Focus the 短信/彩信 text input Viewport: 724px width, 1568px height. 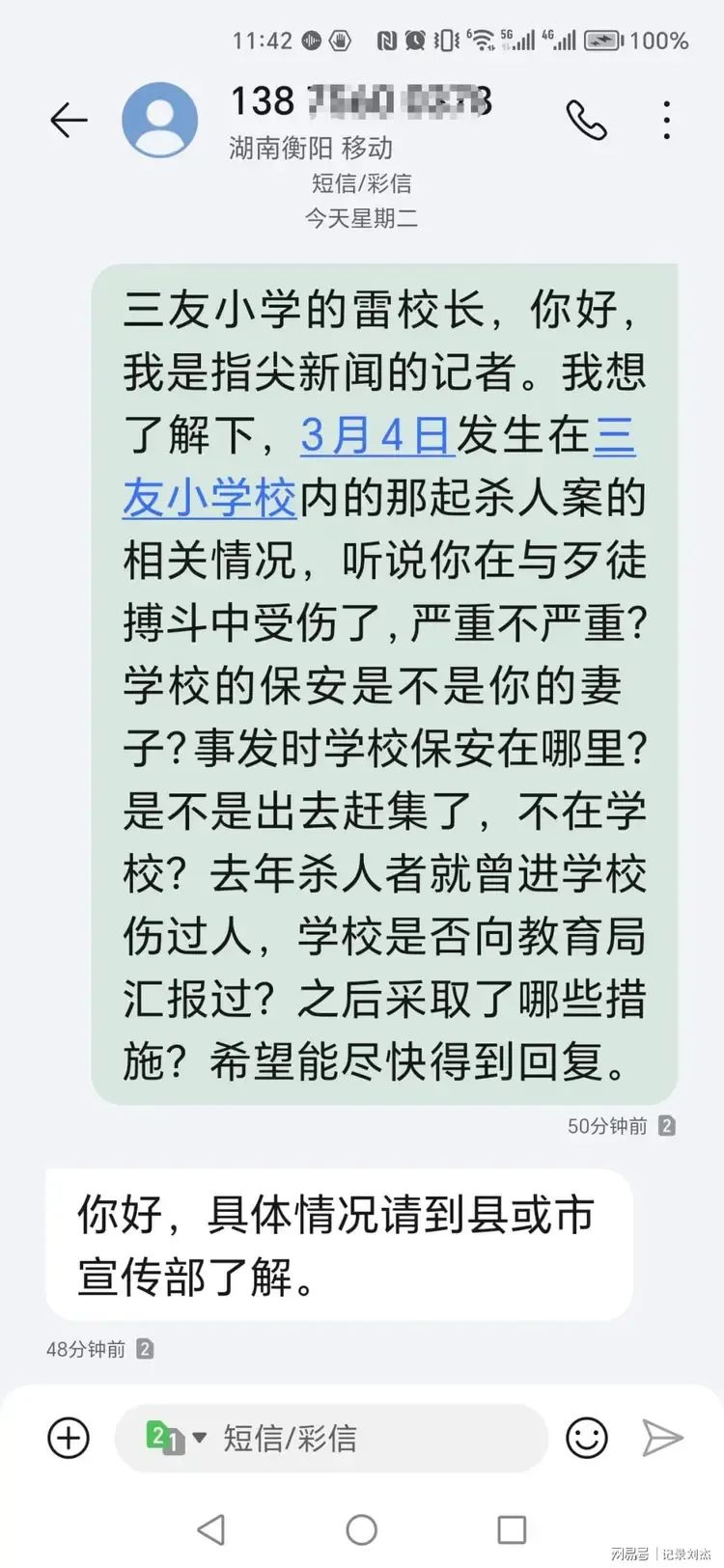pyautogui.click(x=367, y=1438)
